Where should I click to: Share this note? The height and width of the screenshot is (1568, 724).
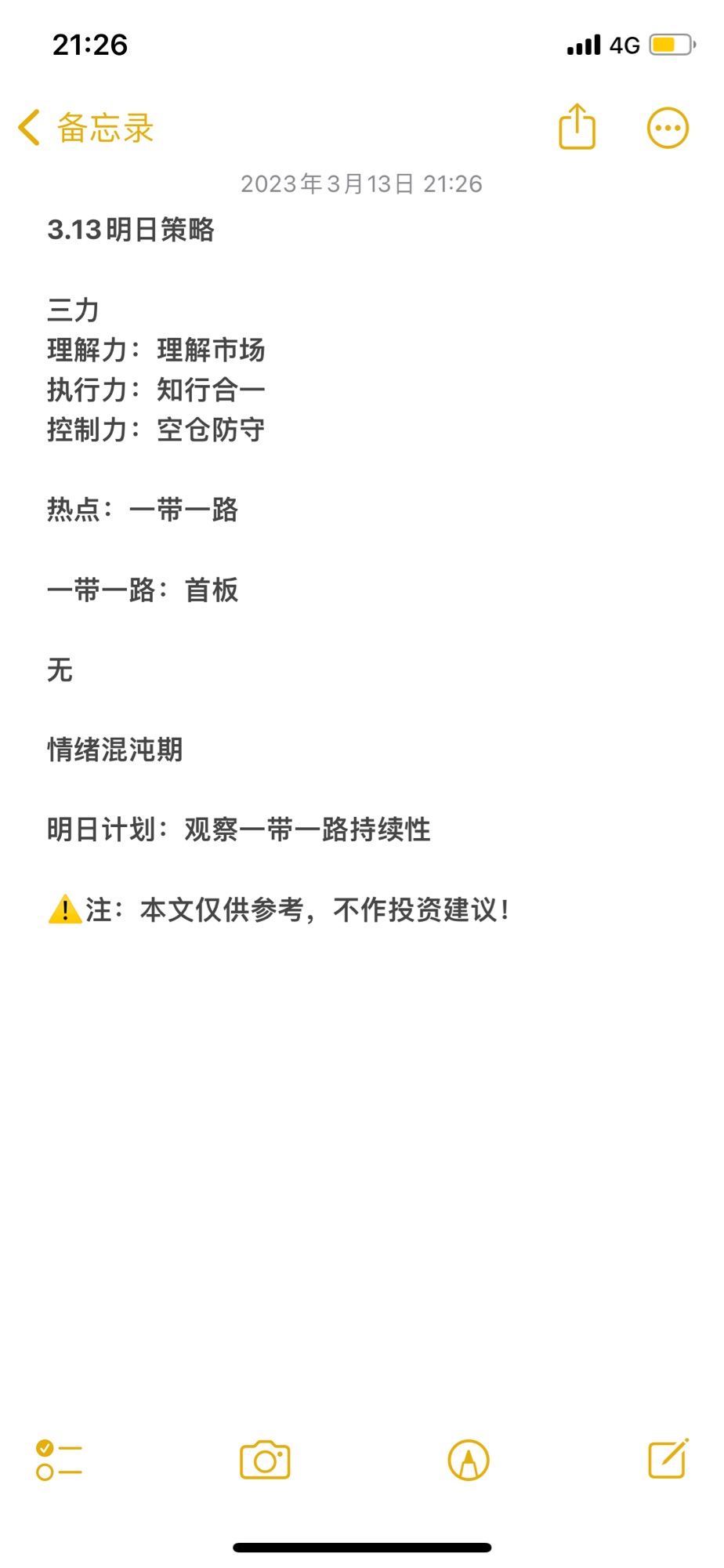[x=577, y=126]
